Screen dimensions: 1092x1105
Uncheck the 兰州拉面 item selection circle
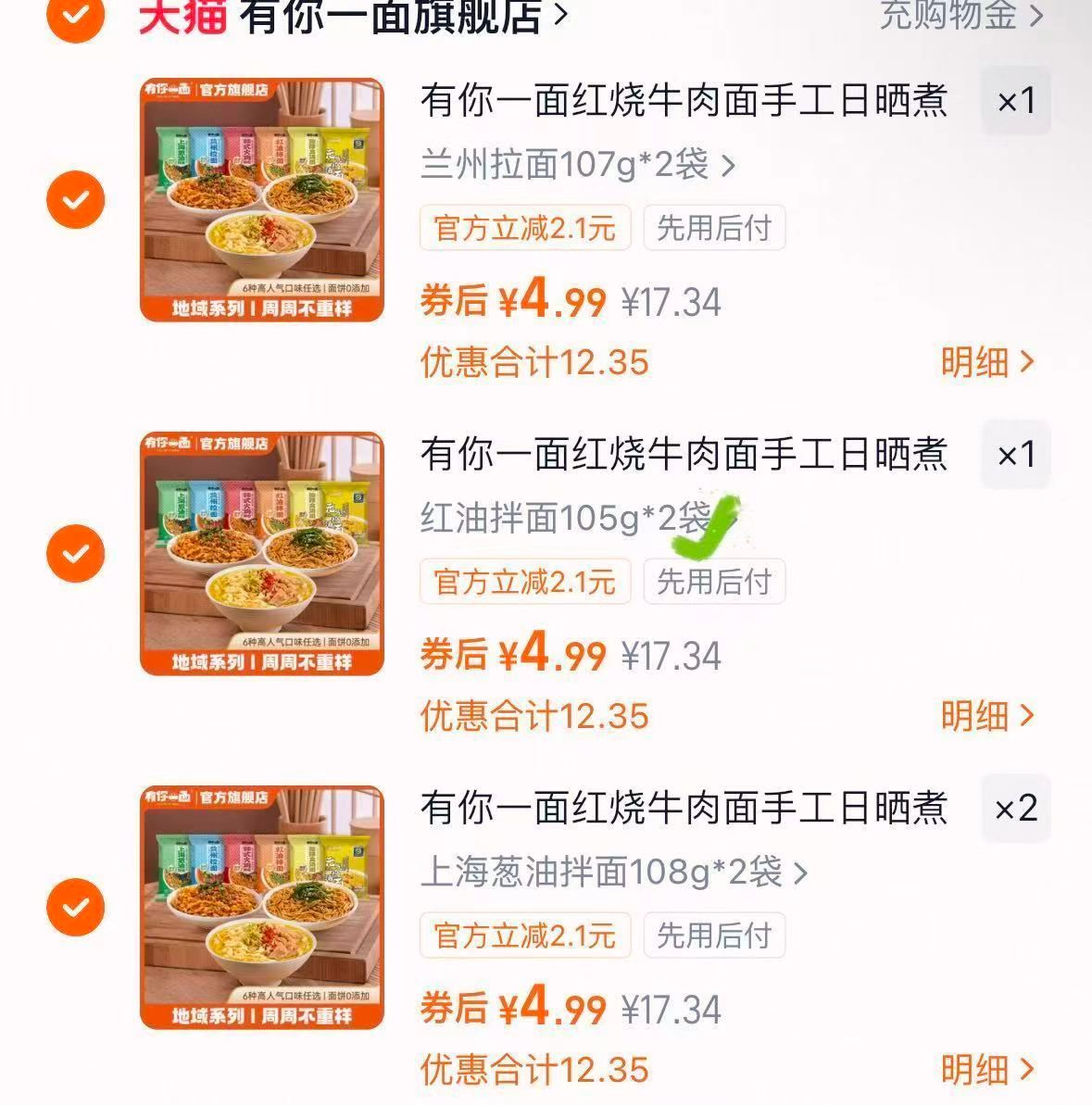tap(75, 197)
